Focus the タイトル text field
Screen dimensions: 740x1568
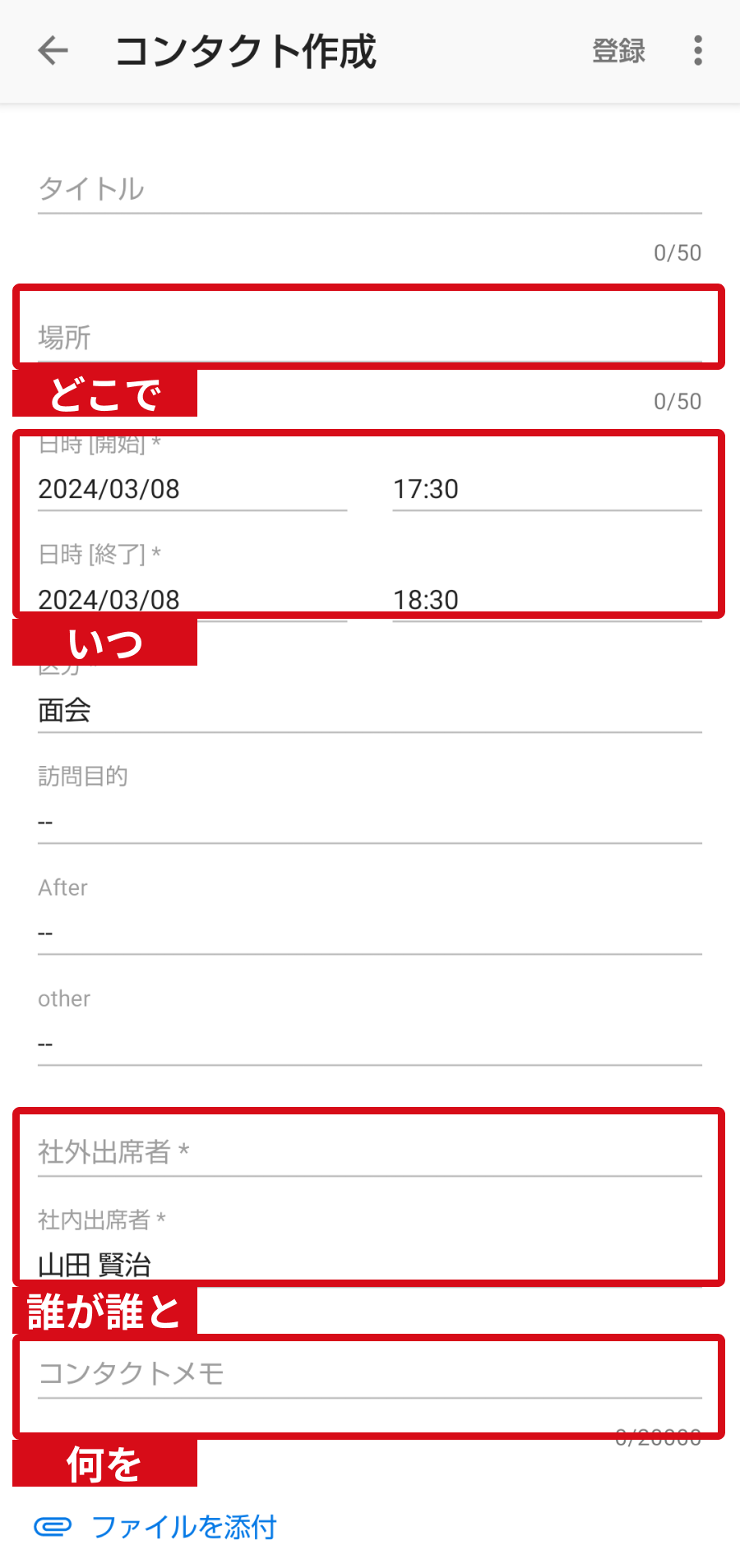point(370,189)
